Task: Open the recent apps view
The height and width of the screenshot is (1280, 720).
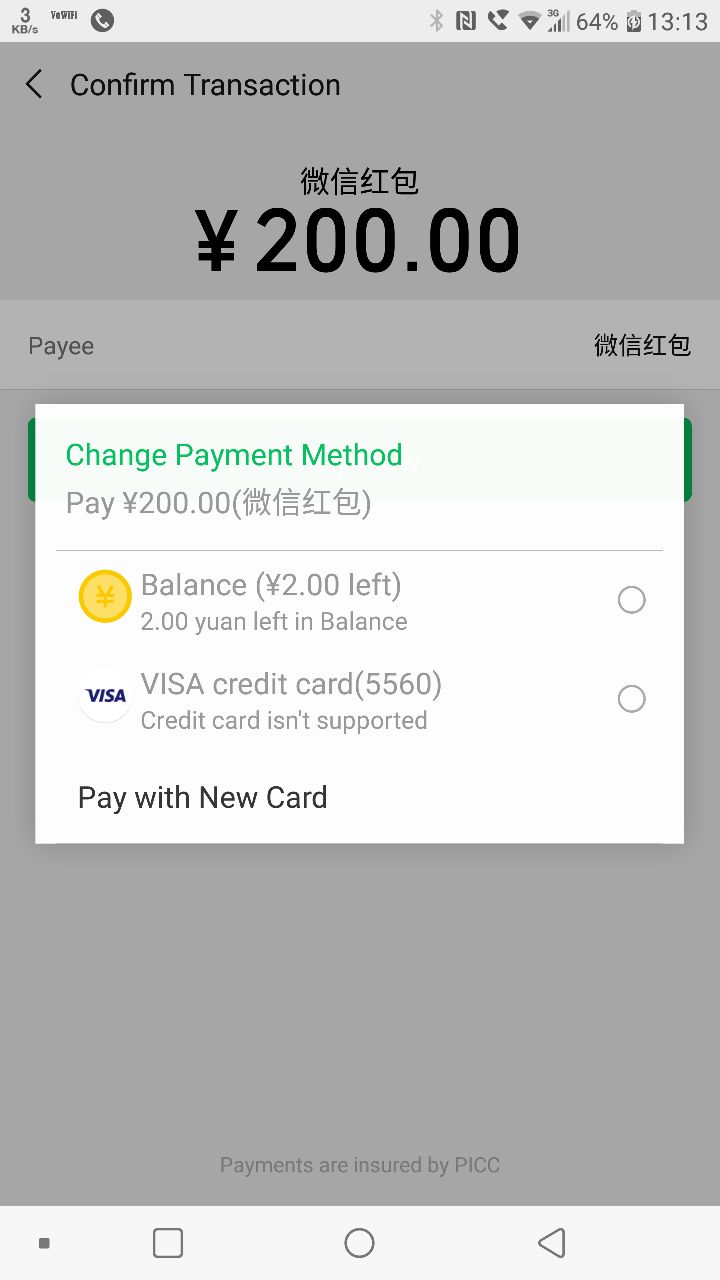Action: (x=168, y=1243)
